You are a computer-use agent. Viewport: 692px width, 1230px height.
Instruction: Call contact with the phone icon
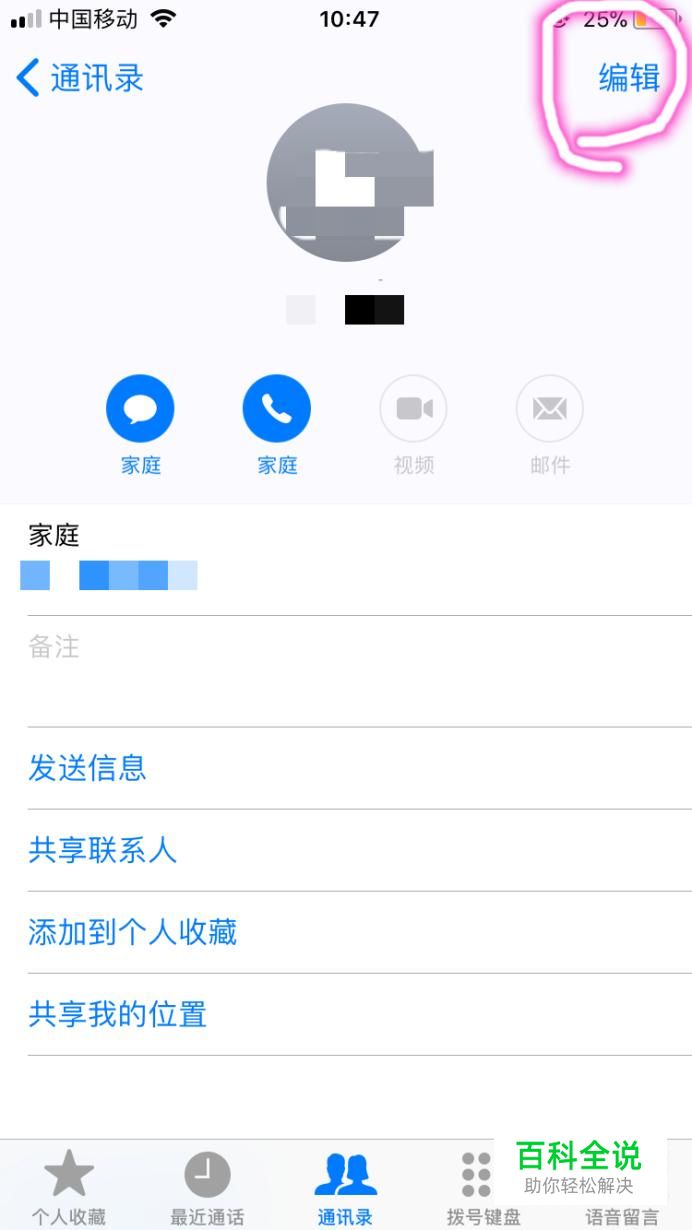[x=277, y=408]
